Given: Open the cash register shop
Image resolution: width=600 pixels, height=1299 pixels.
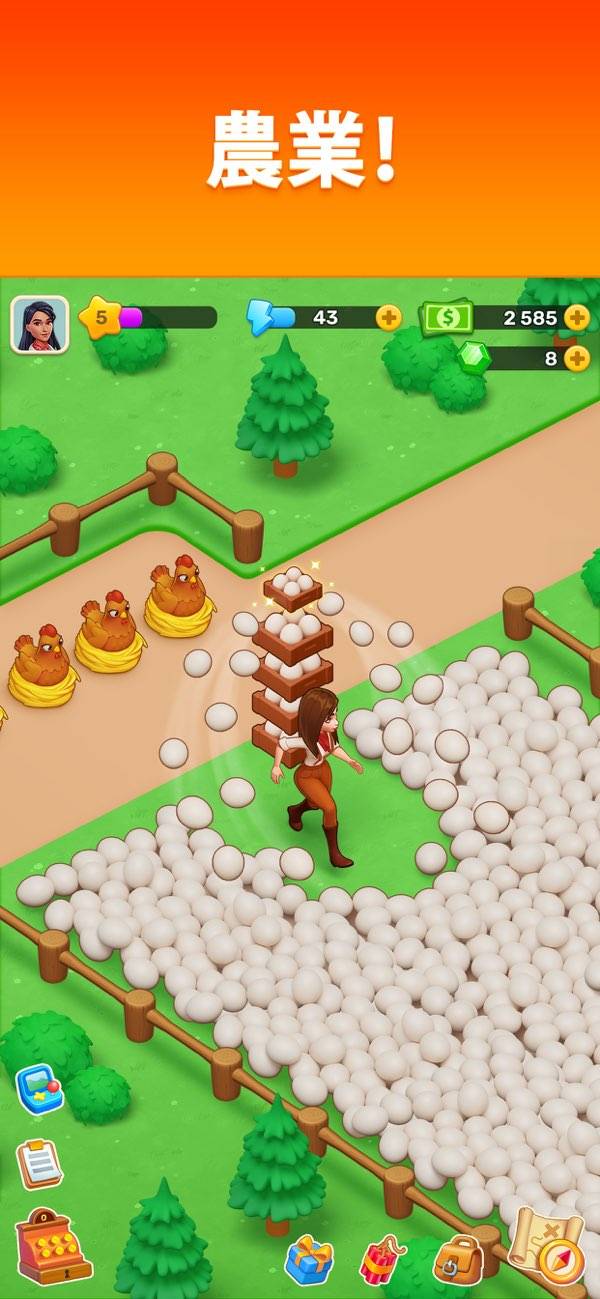Looking at the screenshot, I should [x=52, y=1246].
